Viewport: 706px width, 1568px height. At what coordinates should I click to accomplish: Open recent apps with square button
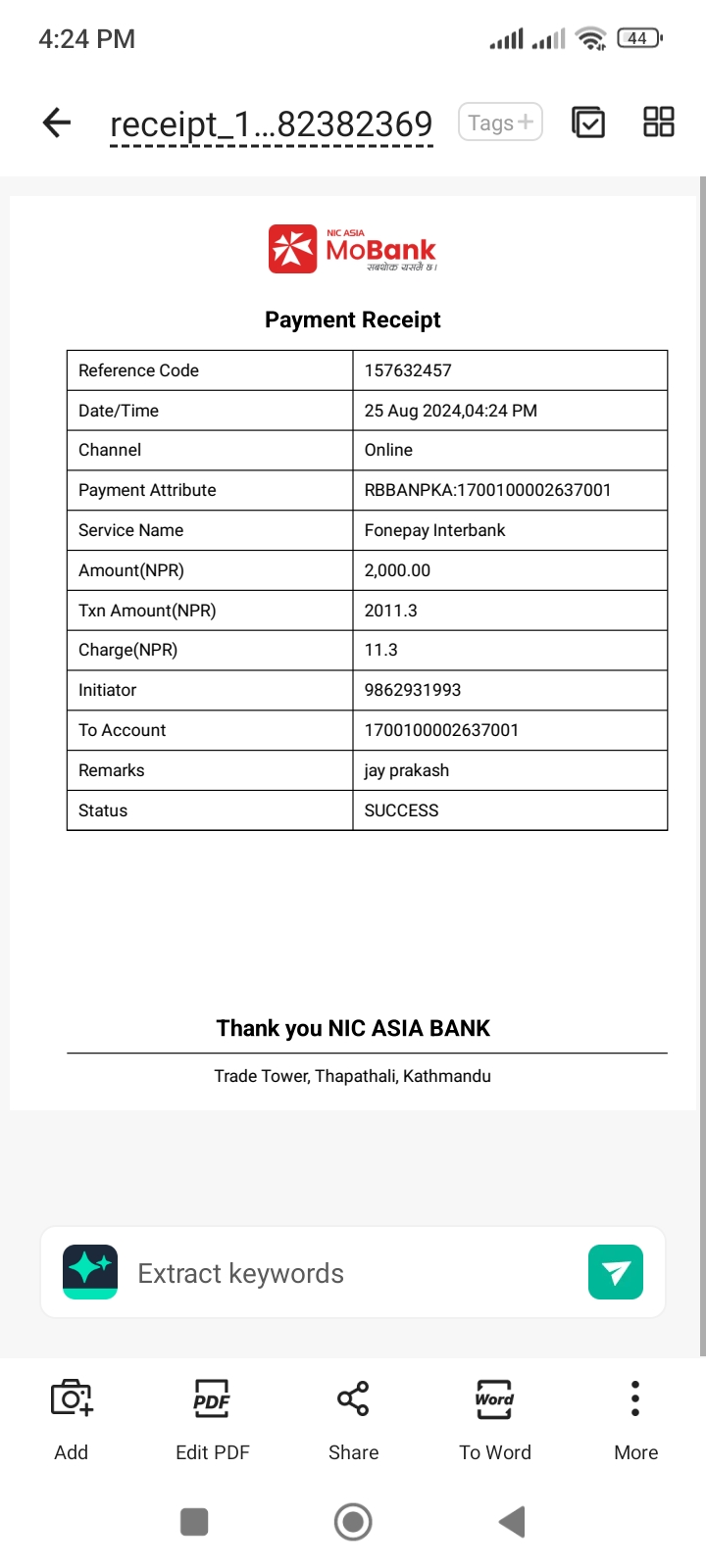coord(194,1522)
